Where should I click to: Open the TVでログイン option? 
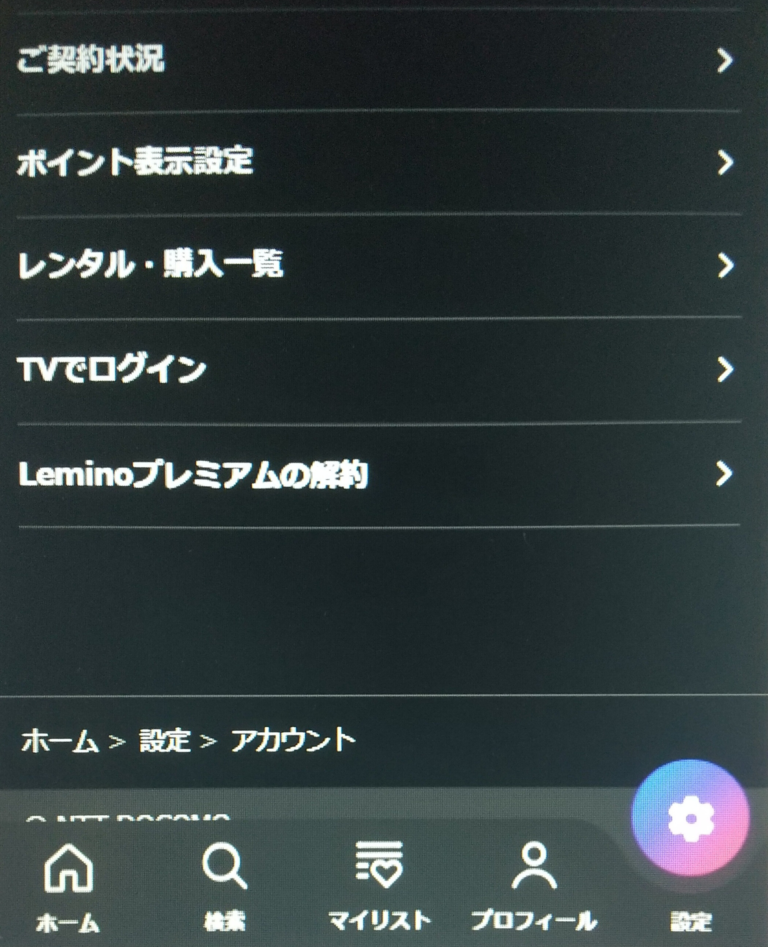point(300,369)
